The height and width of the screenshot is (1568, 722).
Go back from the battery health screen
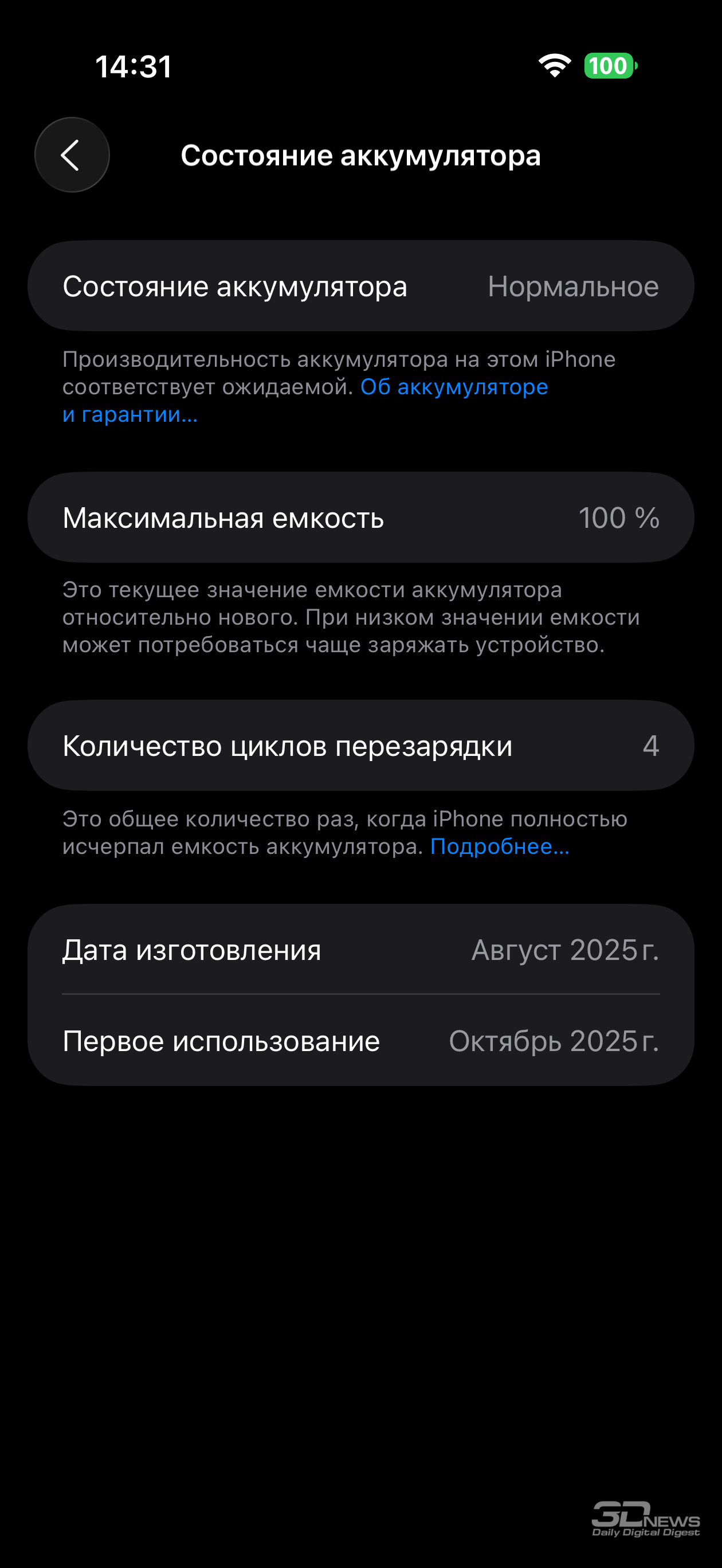72,155
